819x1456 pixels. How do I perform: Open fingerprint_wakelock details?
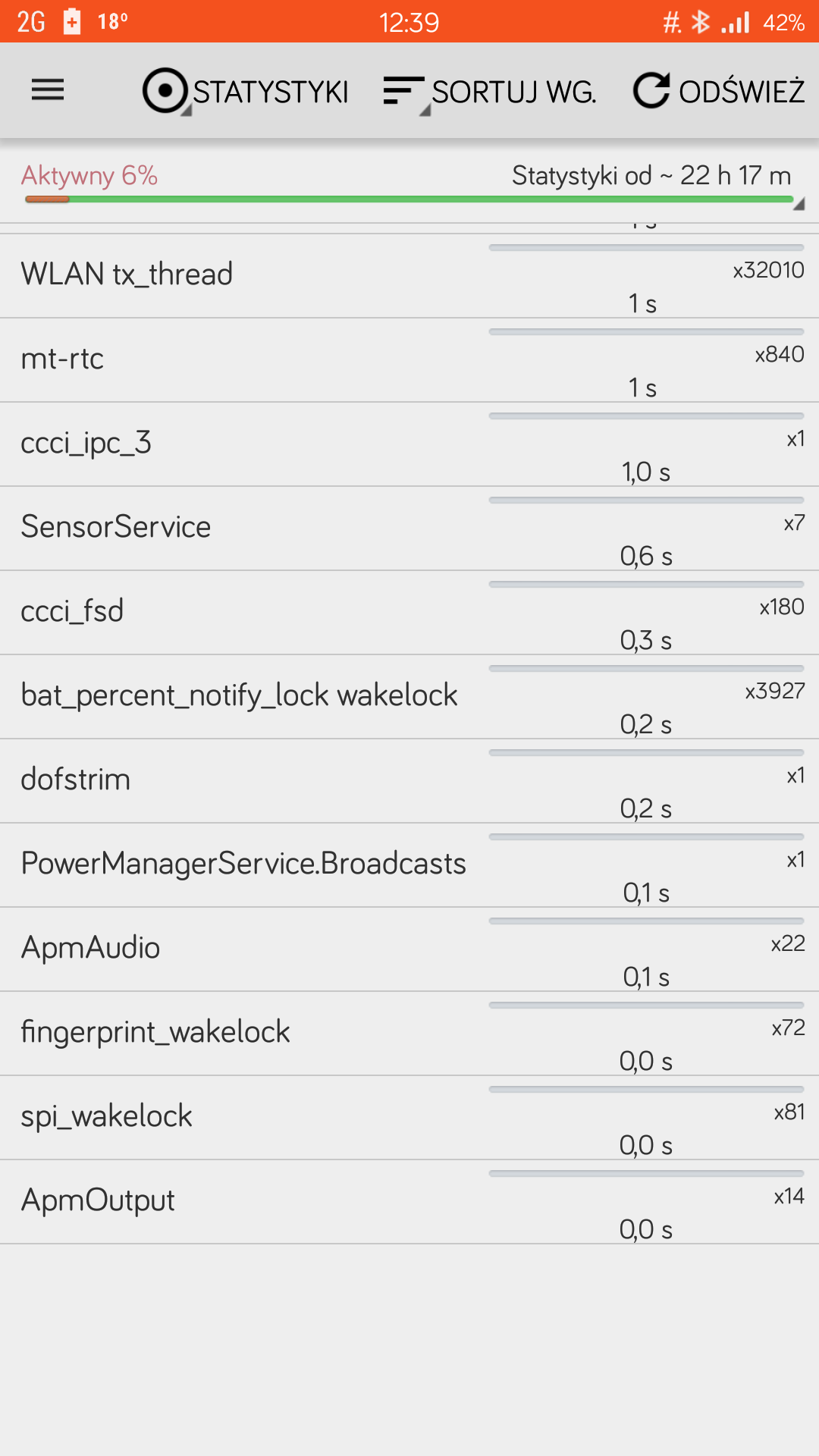point(409,1034)
